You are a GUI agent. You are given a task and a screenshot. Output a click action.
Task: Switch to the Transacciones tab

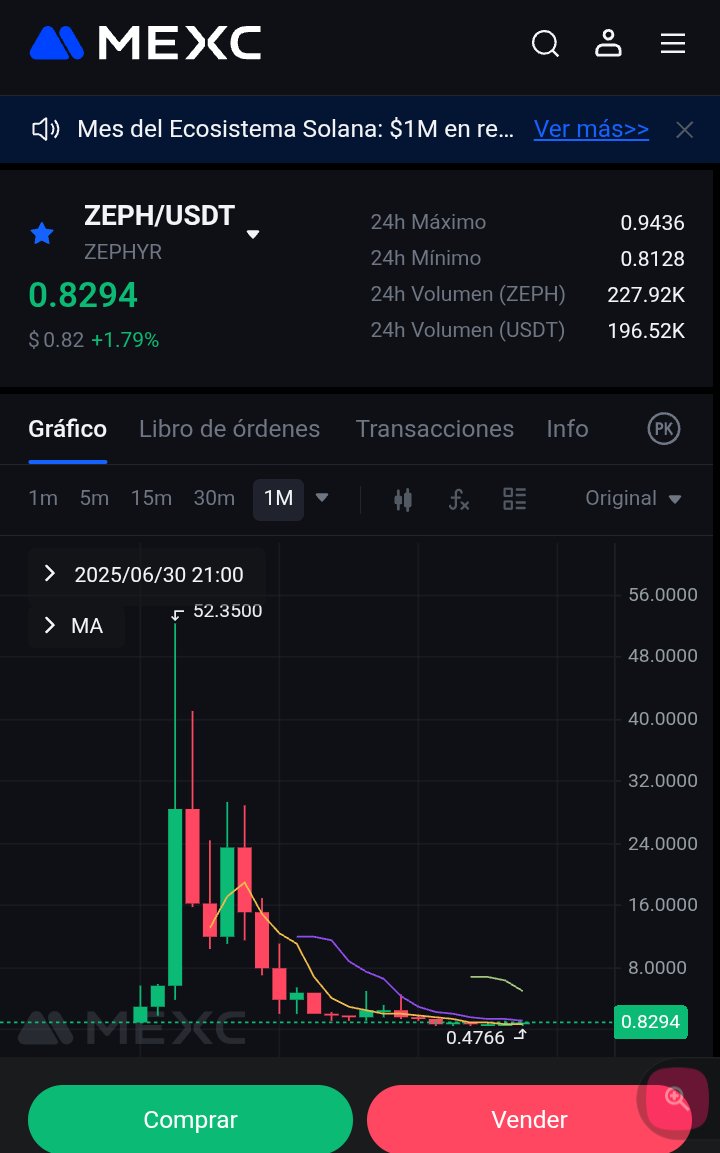coord(434,429)
